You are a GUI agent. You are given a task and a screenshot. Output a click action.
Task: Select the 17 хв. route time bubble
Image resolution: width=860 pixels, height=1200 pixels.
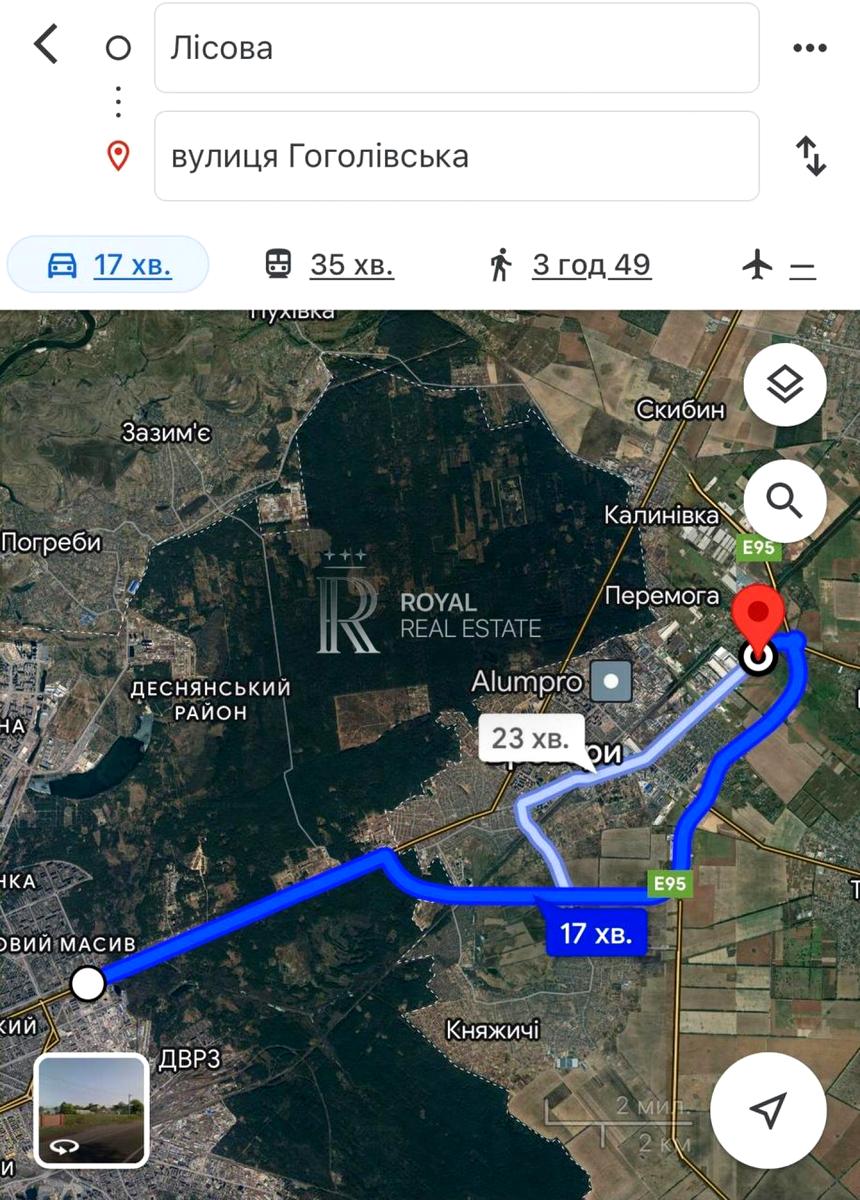[597, 932]
